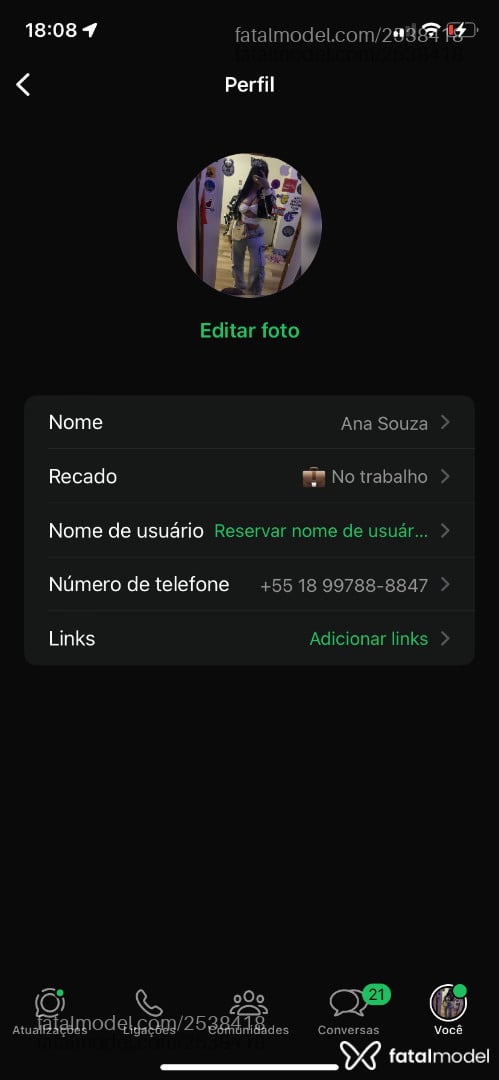Switch to the Ligações tab
Viewport: 499px width, 1080px height.
coord(149,1012)
